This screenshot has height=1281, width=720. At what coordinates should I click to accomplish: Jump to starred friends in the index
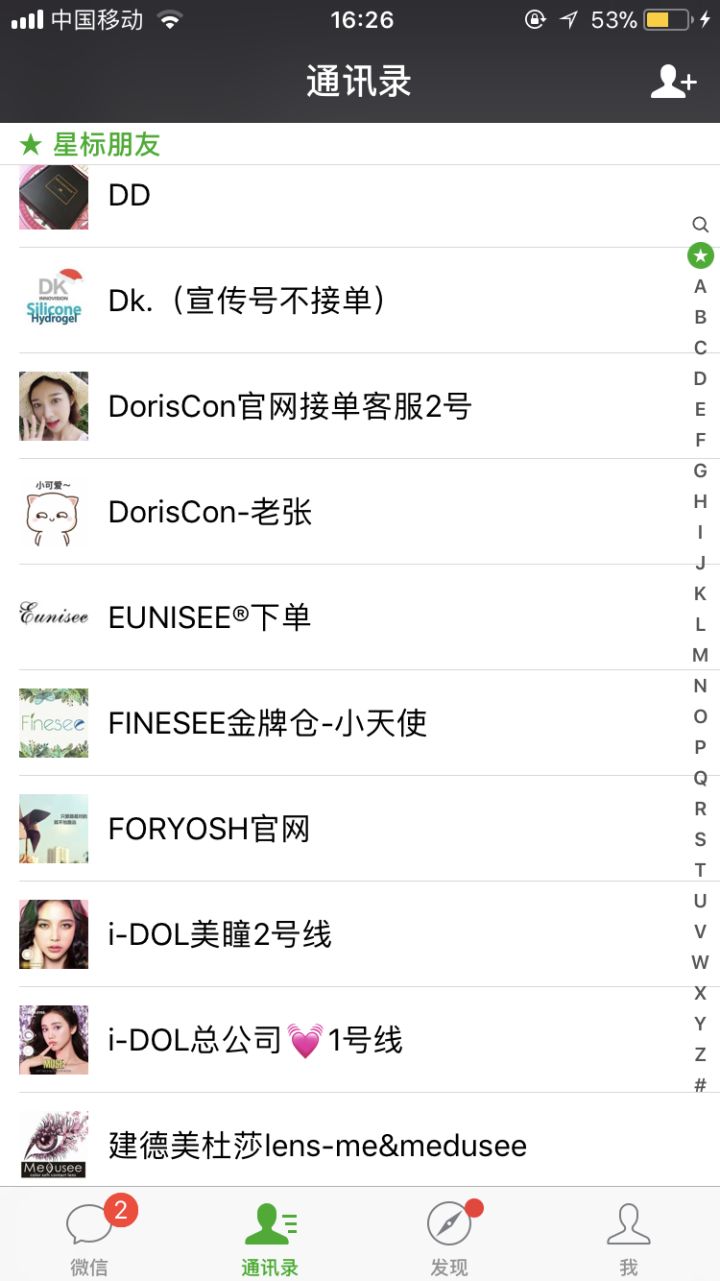(700, 256)
